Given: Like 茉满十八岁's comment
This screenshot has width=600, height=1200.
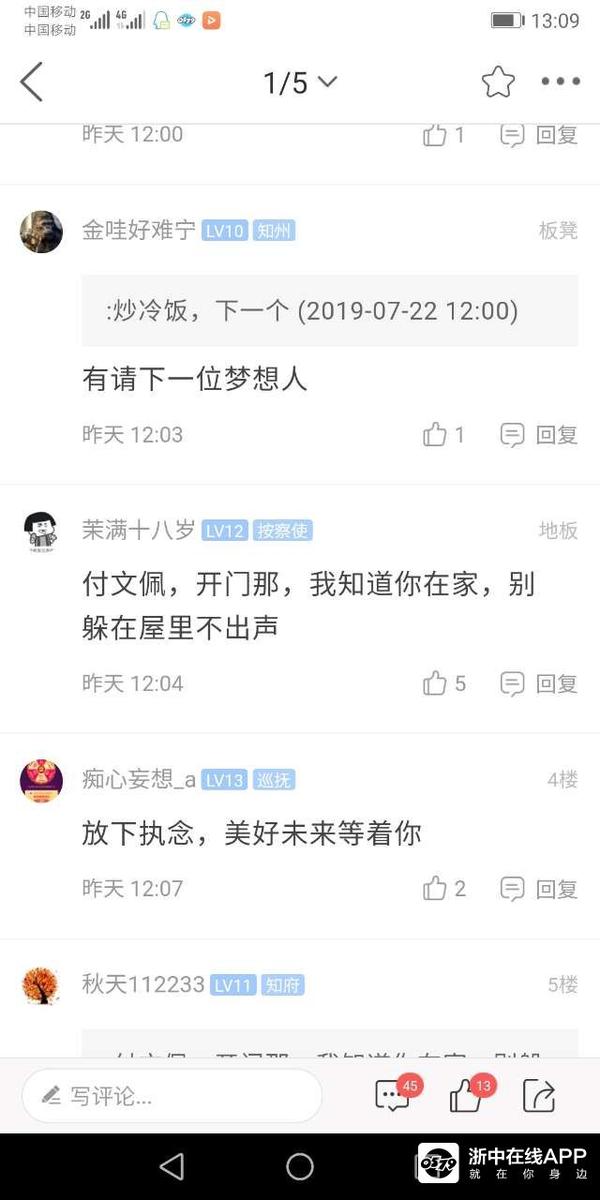Looking at the screenshot, I should click(443, 684).
